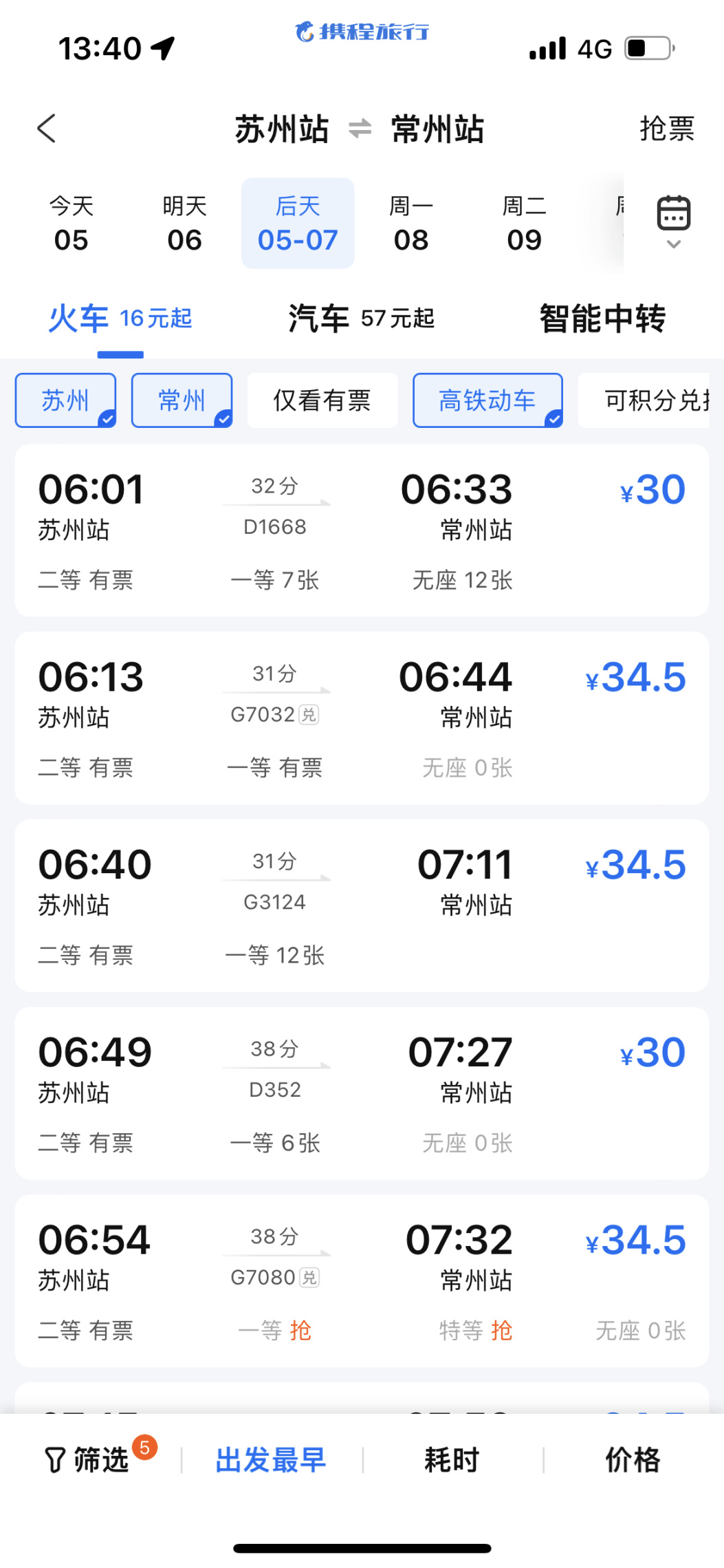This screenshot has height=1568, width=724.
Task: Sort trains by 耗时 duration
Action: pos(451,1459)
